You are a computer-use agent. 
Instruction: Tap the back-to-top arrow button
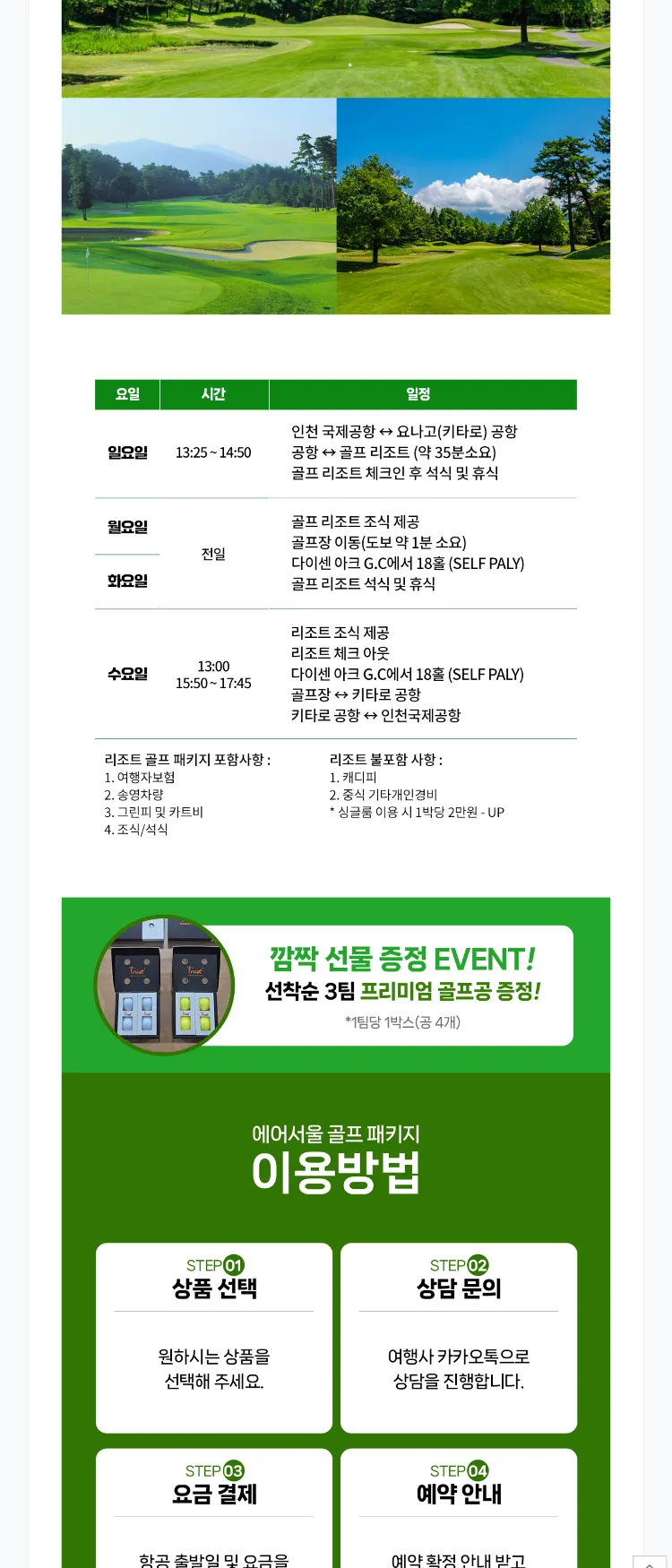(x=650, y=1562)
